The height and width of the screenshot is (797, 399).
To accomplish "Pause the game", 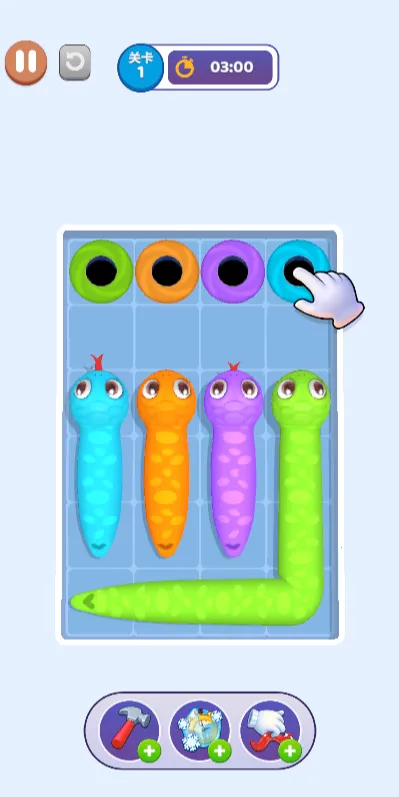I will 26,63.
